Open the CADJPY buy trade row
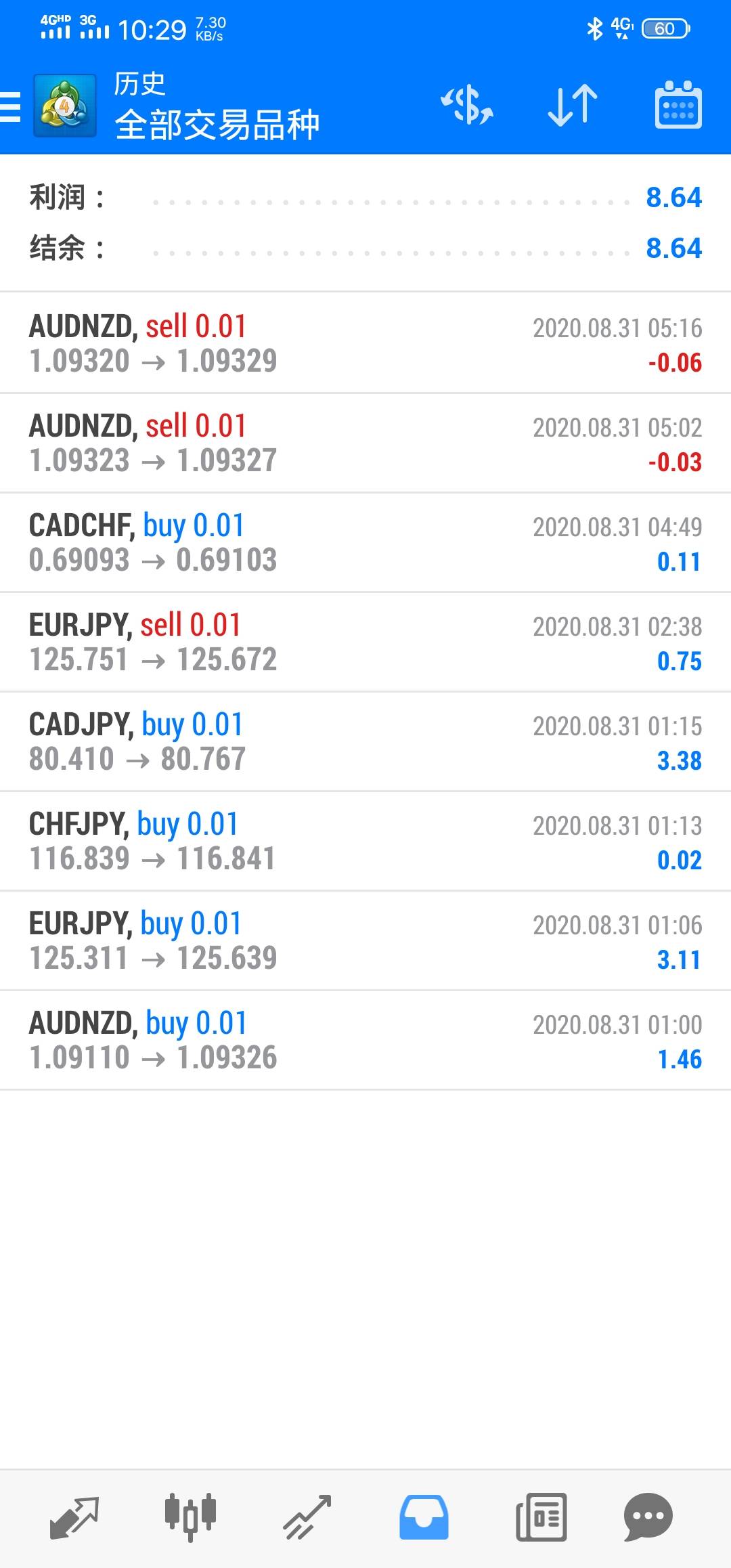Image resolution: width=731 pixels, height=1568 pixels. click(365, 741)
